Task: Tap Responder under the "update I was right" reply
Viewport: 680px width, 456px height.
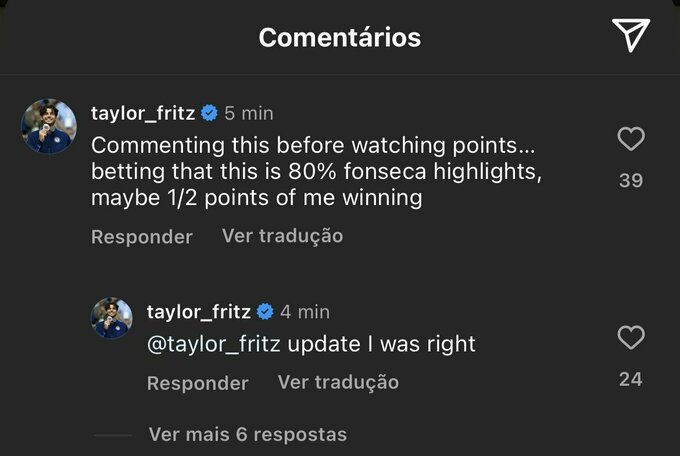Action: click(197, 383)
